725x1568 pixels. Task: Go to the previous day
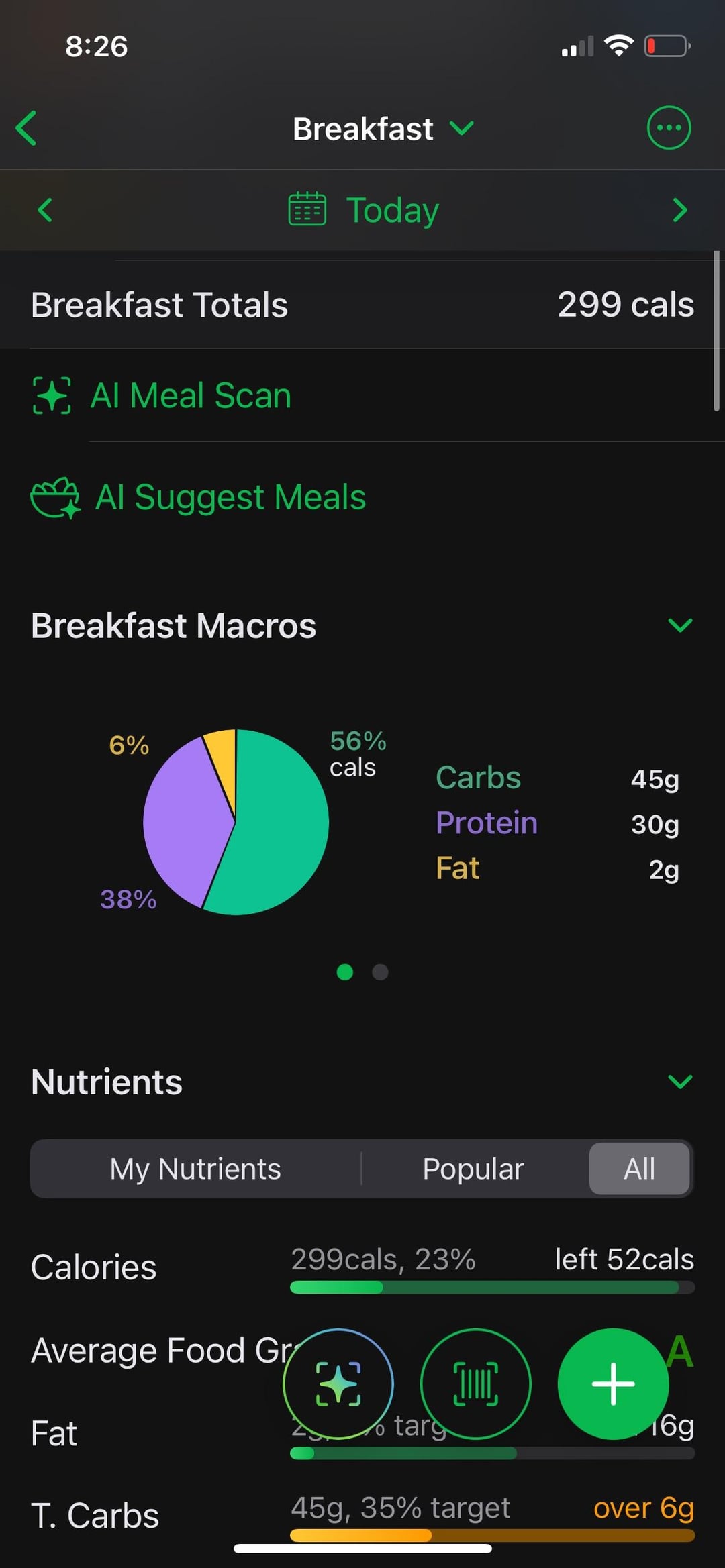pyautogui.click(x=45, y=210)
